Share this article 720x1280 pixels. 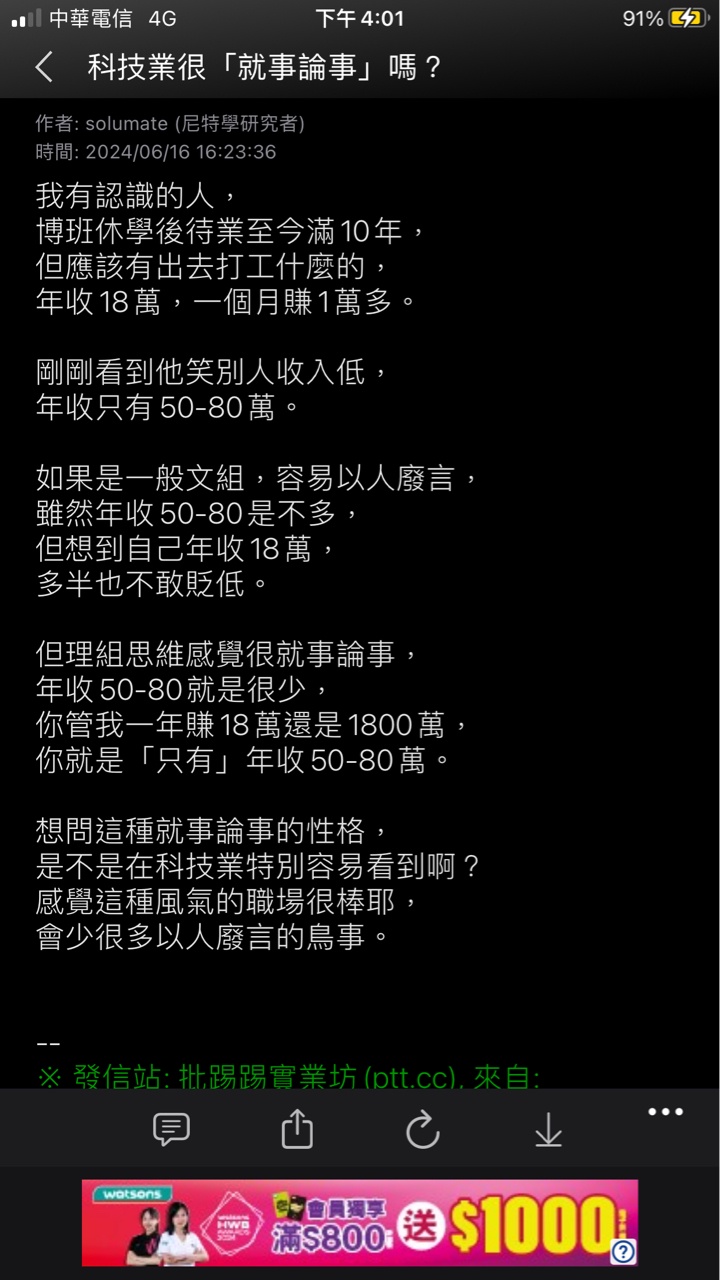tap(297, 1130)
